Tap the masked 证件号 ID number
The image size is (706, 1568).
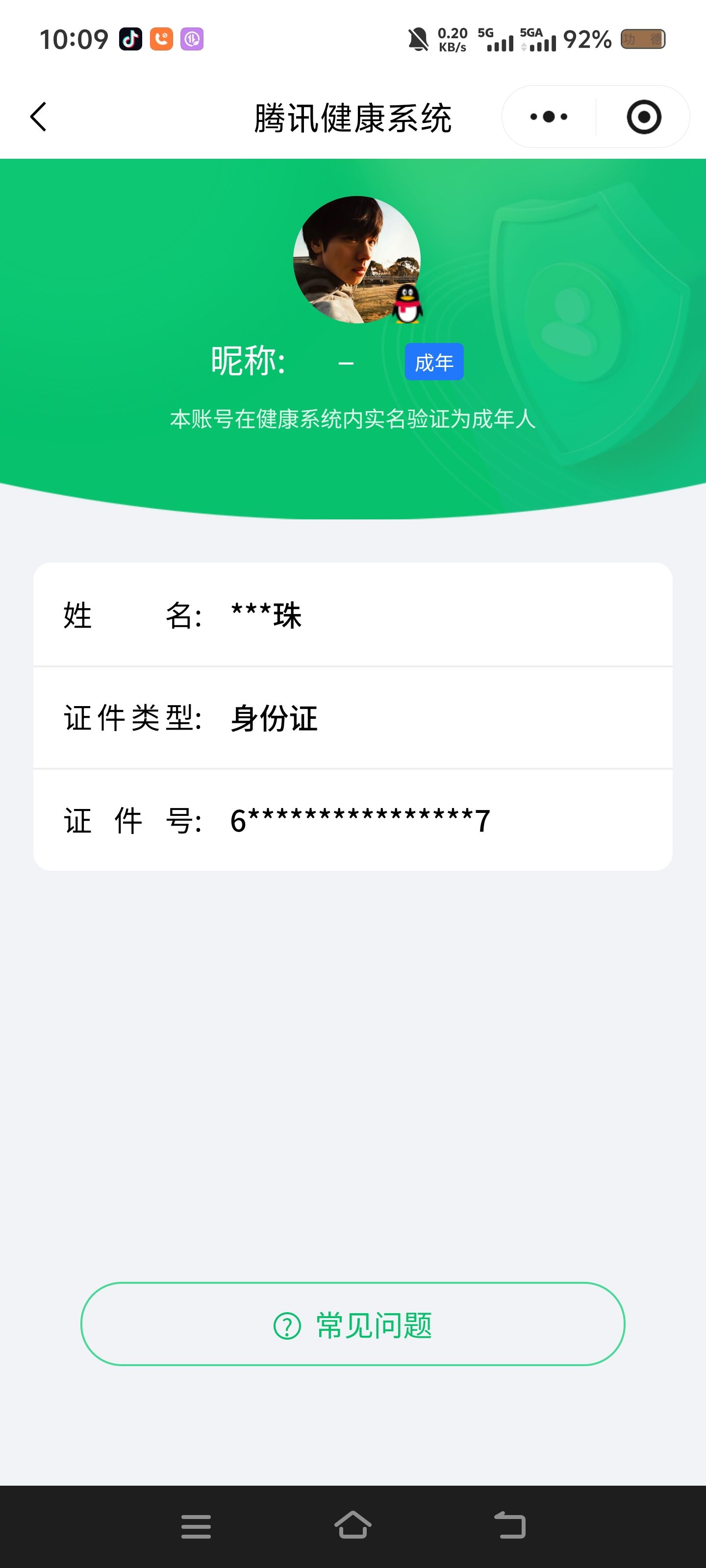pos(353,821)
